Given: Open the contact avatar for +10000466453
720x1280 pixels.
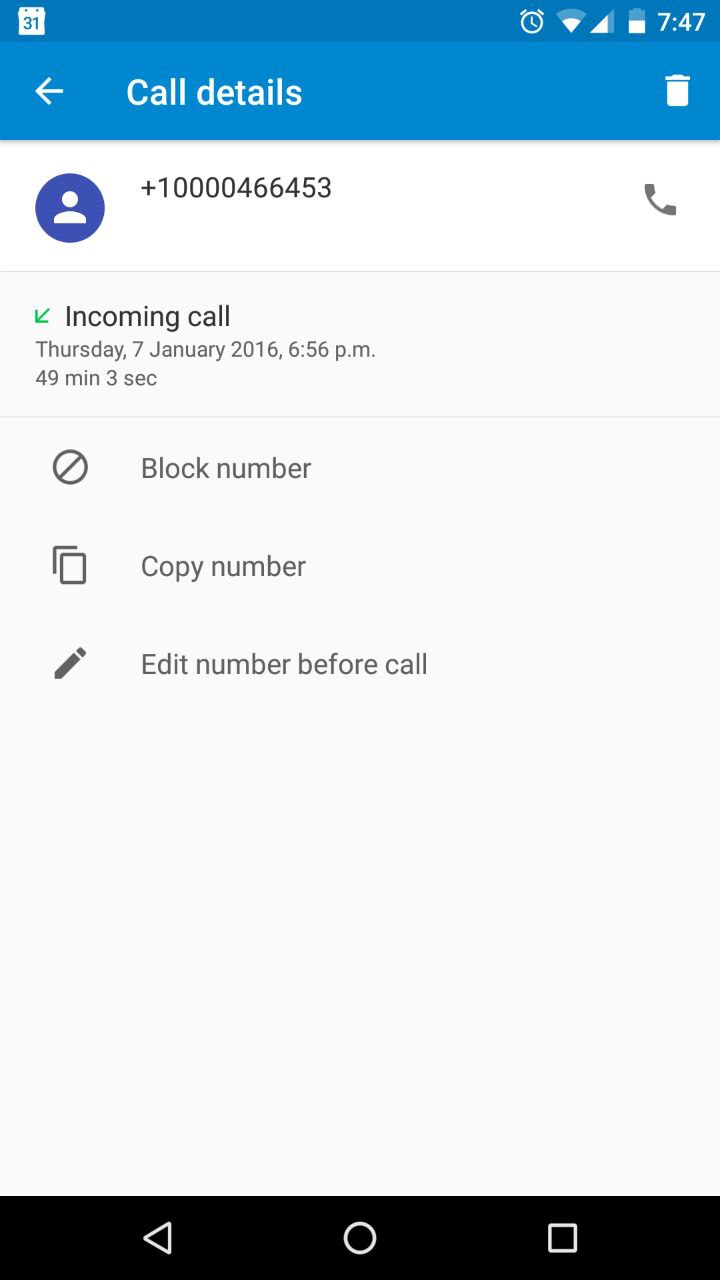Looking at the screenshot, I should click(x=70, y=208).
